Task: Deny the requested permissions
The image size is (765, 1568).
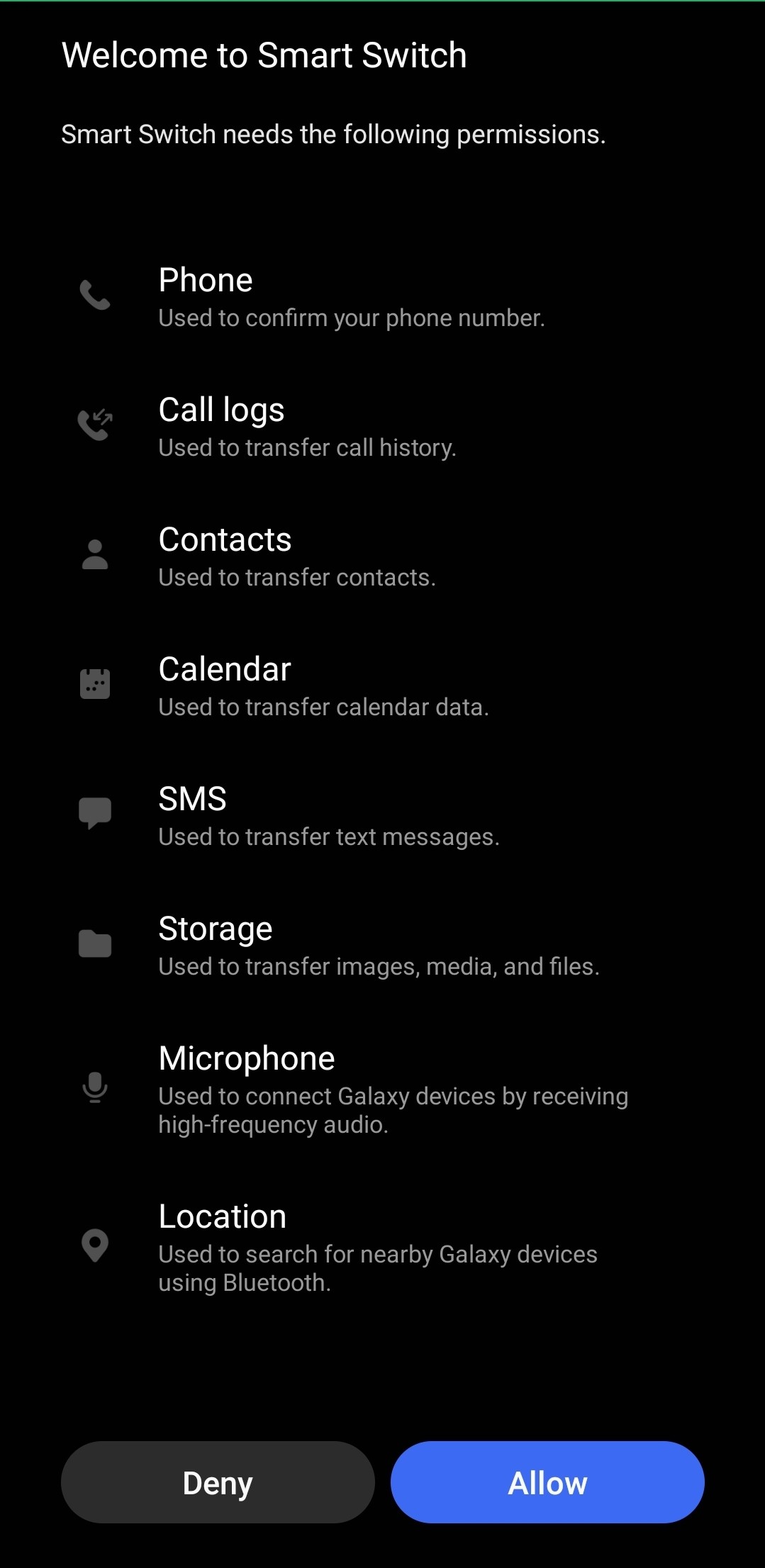Action: 218,1482
